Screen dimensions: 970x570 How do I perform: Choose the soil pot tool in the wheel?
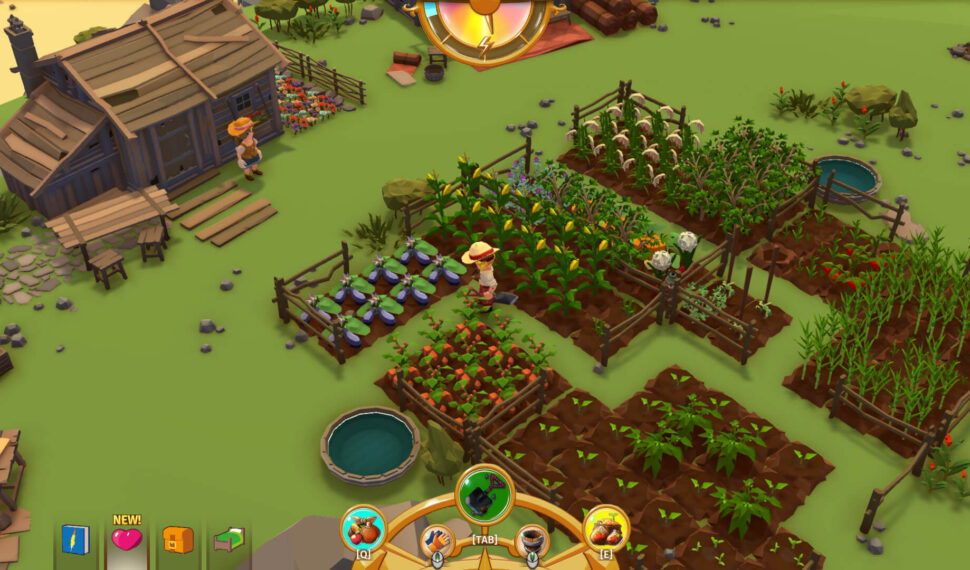pos(532,542)
